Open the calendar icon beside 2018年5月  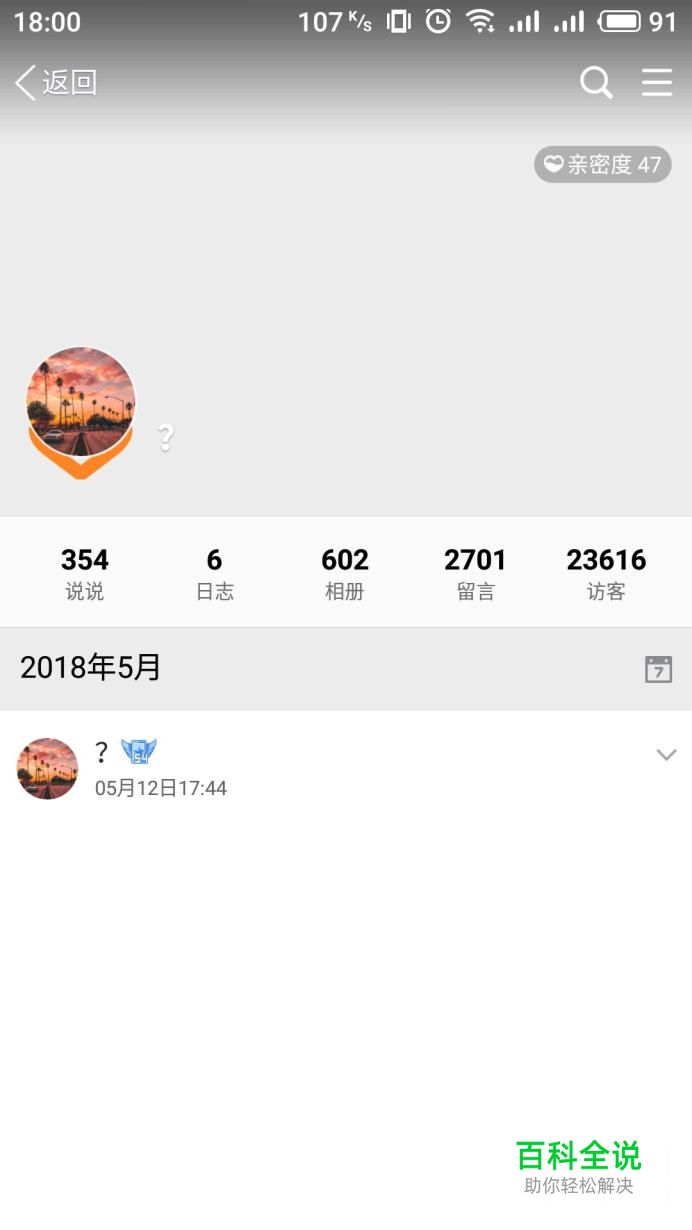click(x=658, y=669)
